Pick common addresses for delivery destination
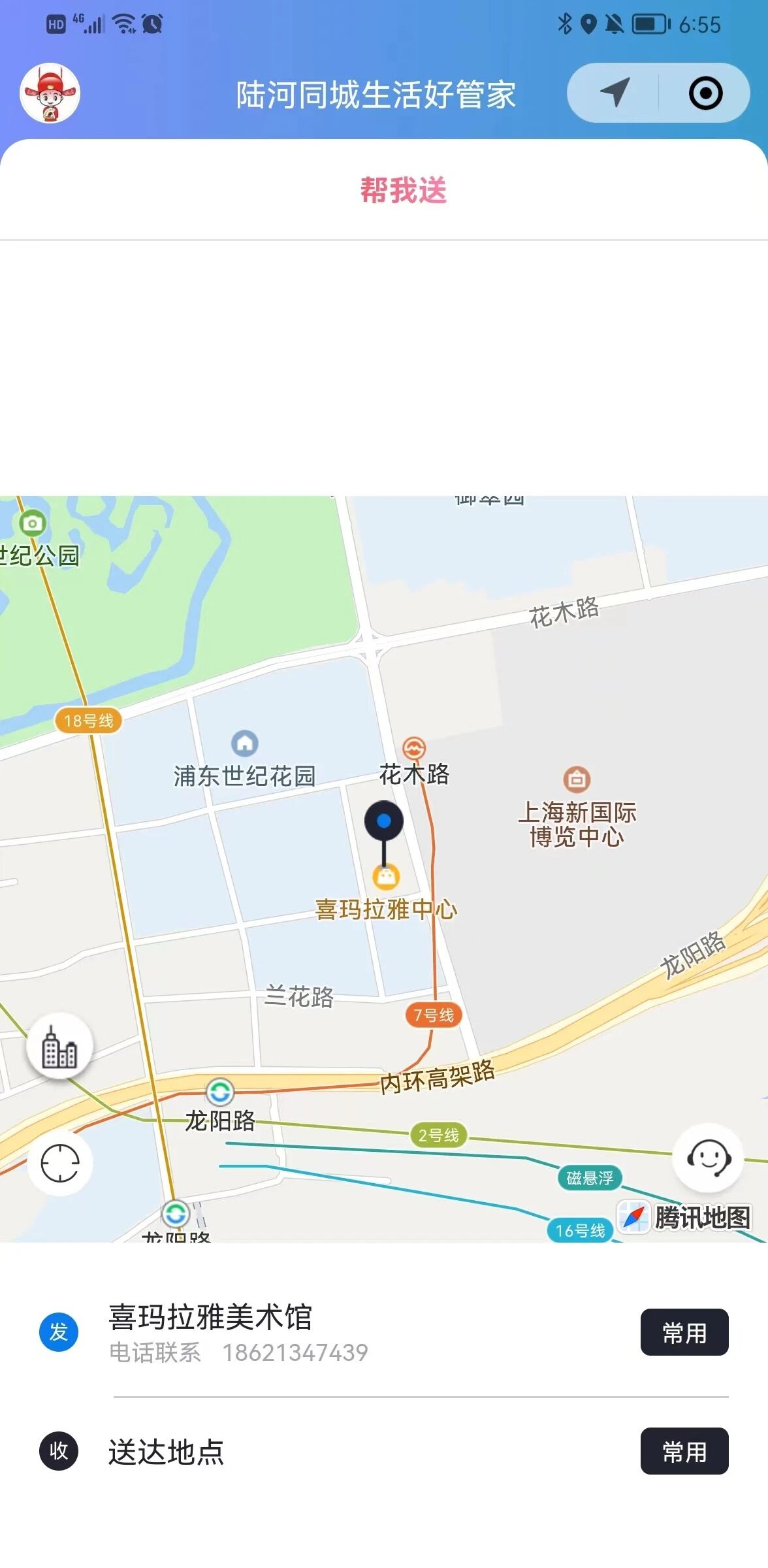 point(684,1452)
